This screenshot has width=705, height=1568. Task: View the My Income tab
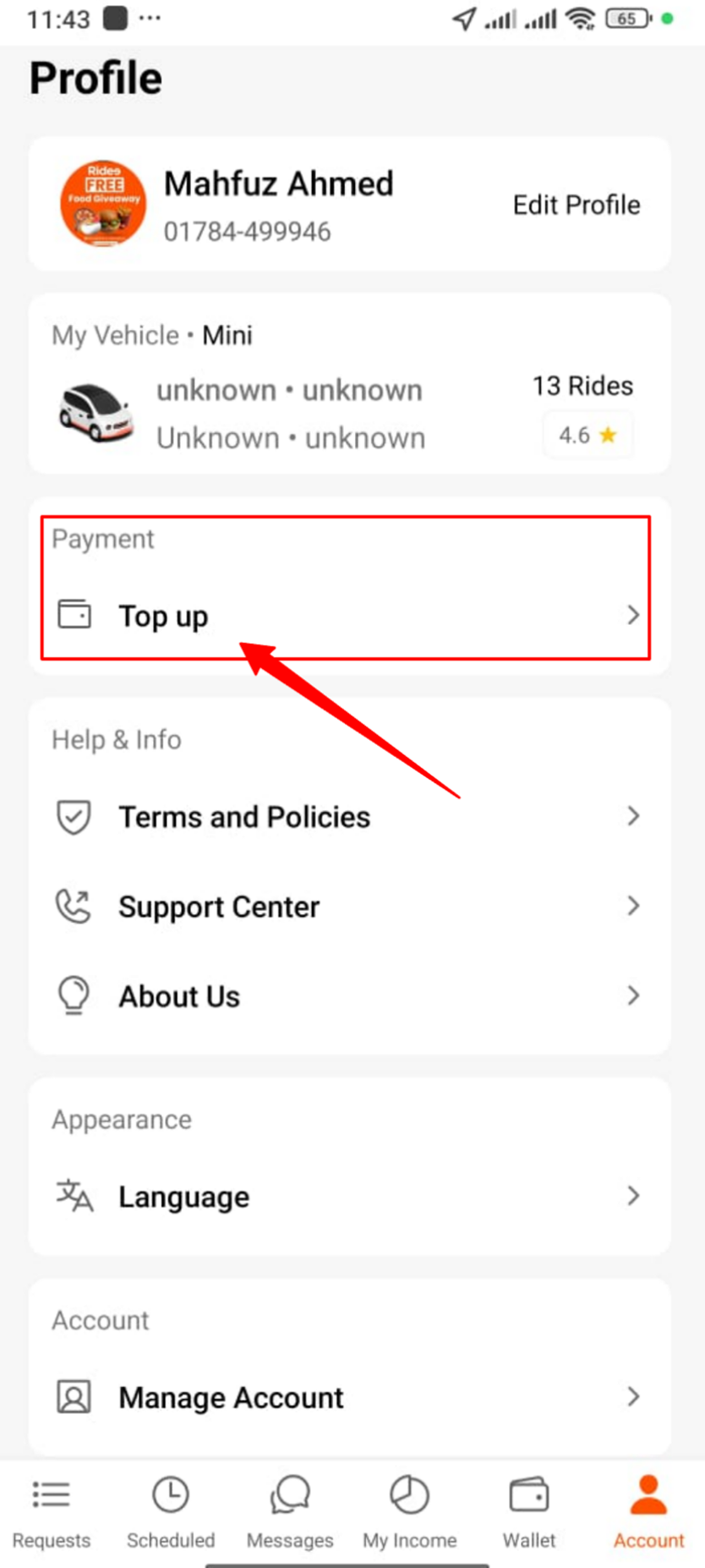409,1513
